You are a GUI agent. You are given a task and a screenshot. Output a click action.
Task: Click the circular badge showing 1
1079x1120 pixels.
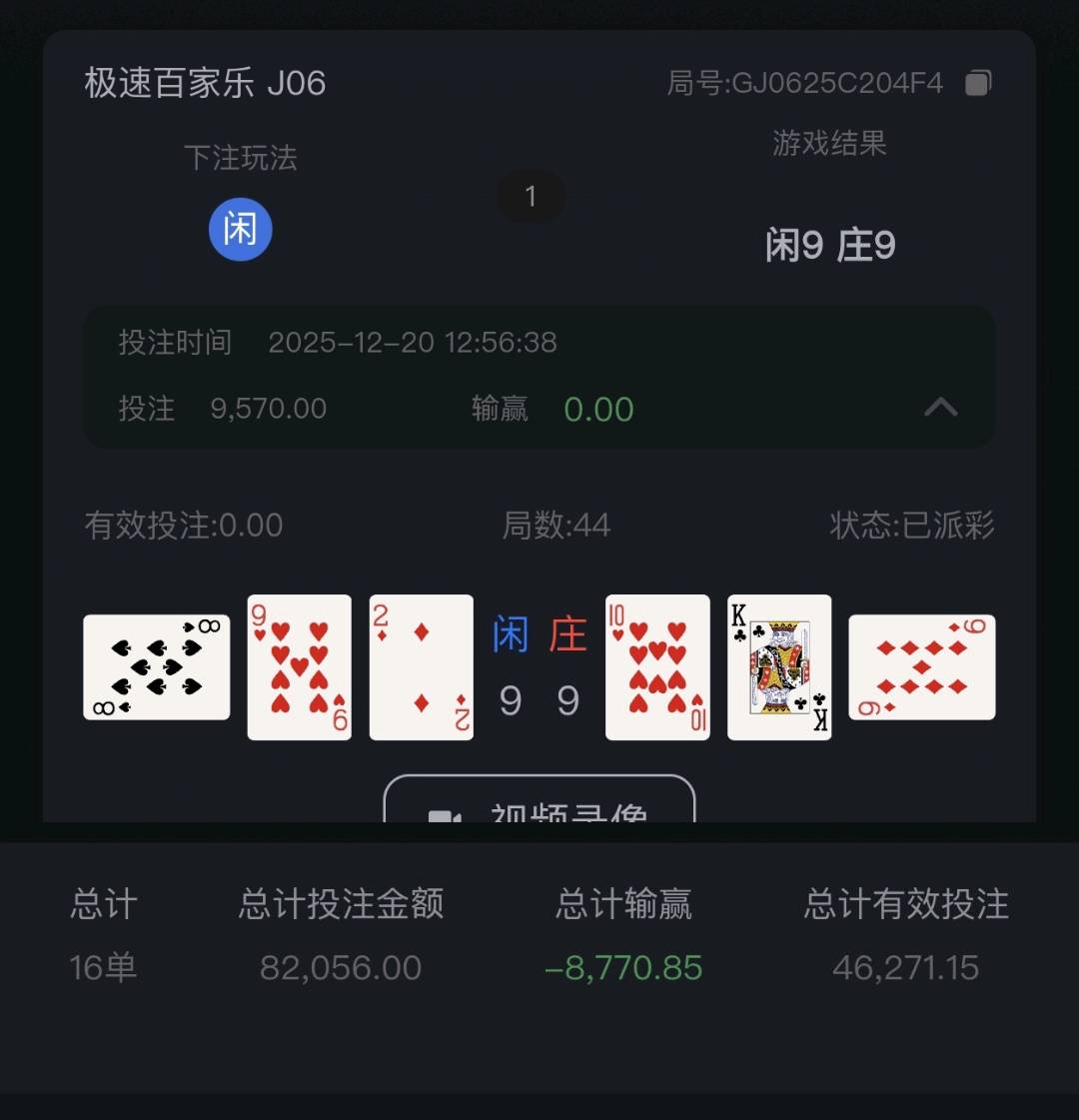coord(531,197)
